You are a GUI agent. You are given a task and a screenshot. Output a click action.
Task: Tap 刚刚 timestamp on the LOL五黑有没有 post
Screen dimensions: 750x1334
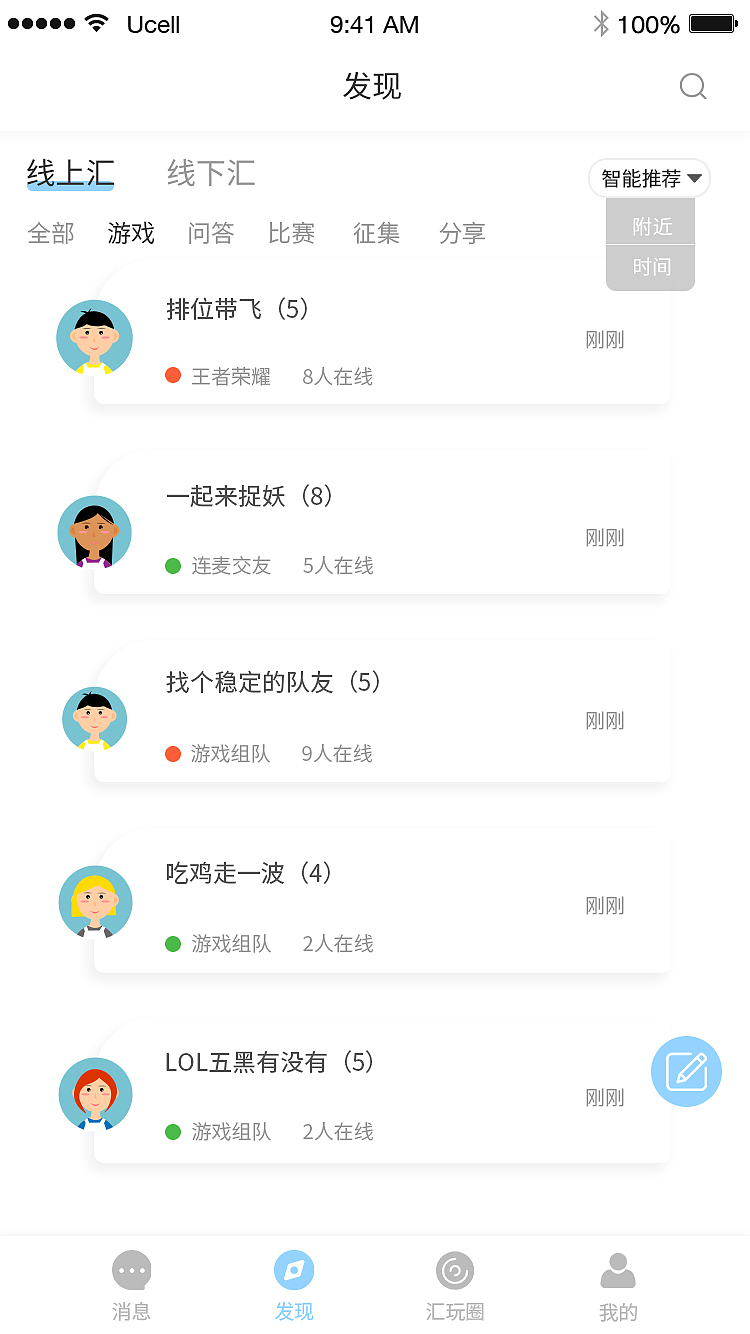(x=604, y=1097)
